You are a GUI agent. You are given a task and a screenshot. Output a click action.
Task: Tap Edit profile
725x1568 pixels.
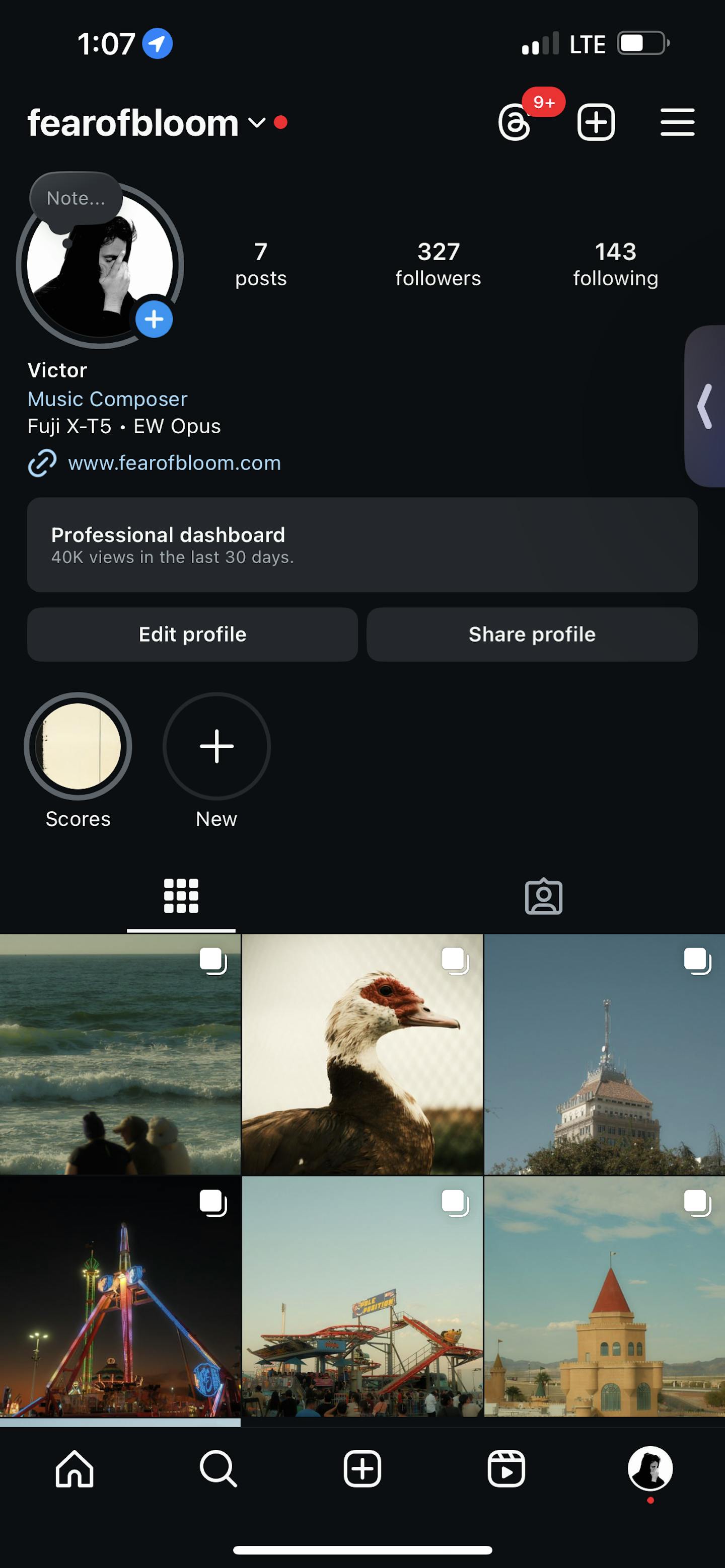[x=192, y=634]
